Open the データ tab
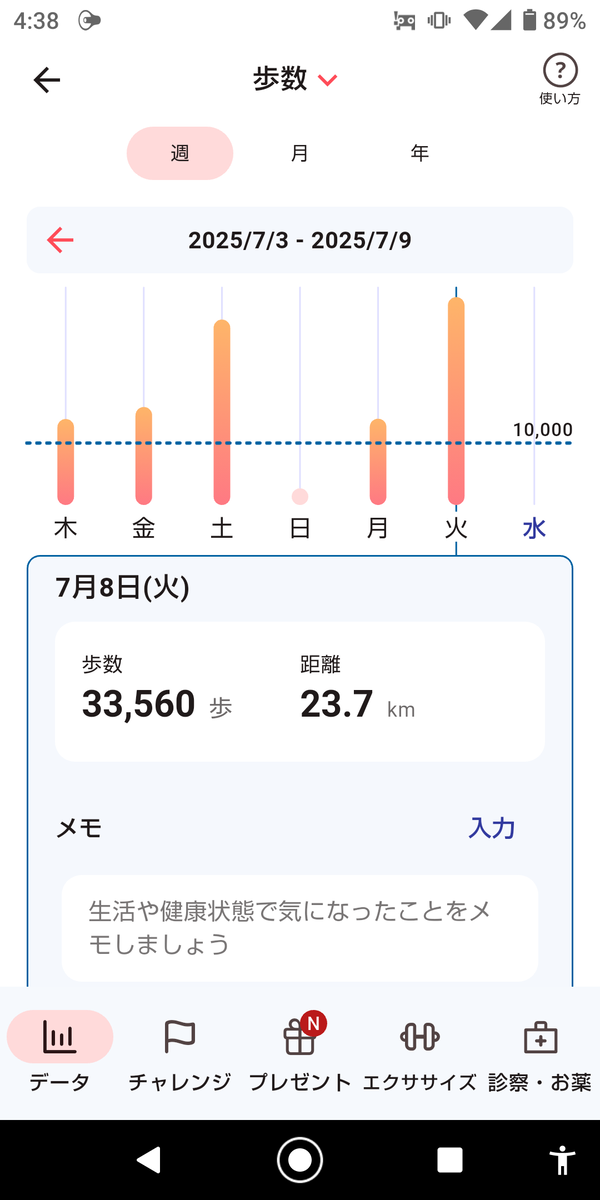This screenshot has height=1200, width=600. coord(60,1053)
